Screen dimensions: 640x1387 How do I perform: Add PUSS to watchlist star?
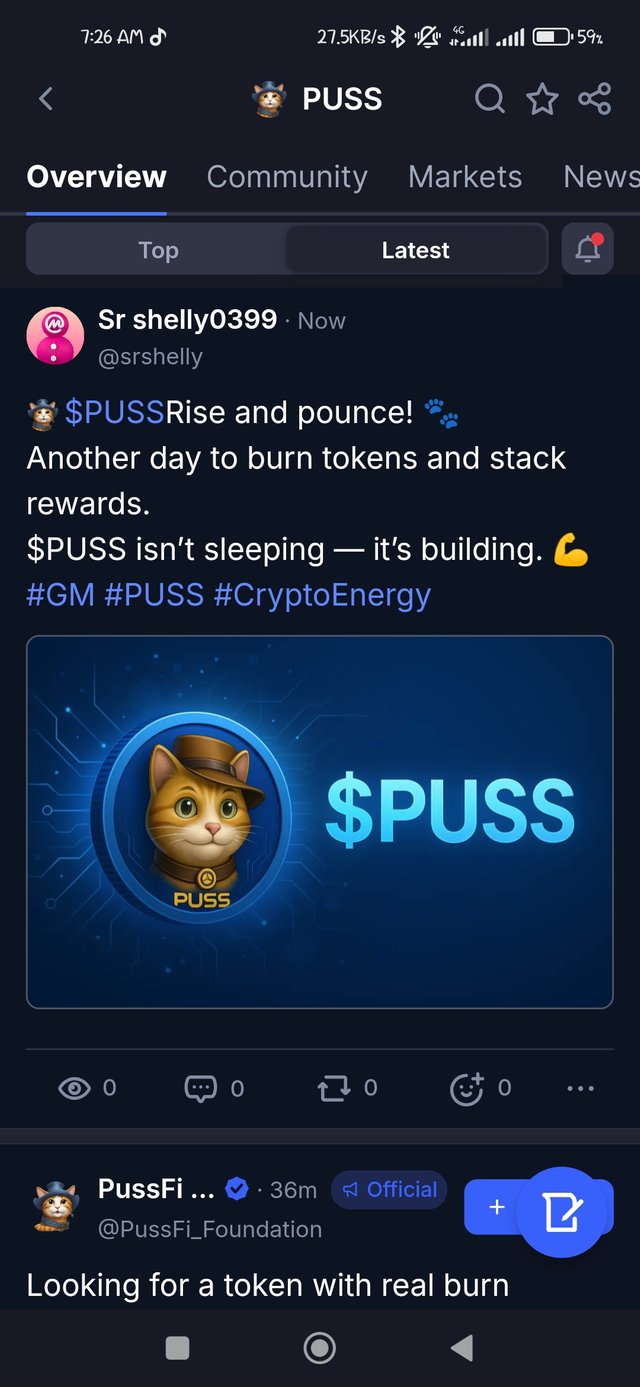542,99
